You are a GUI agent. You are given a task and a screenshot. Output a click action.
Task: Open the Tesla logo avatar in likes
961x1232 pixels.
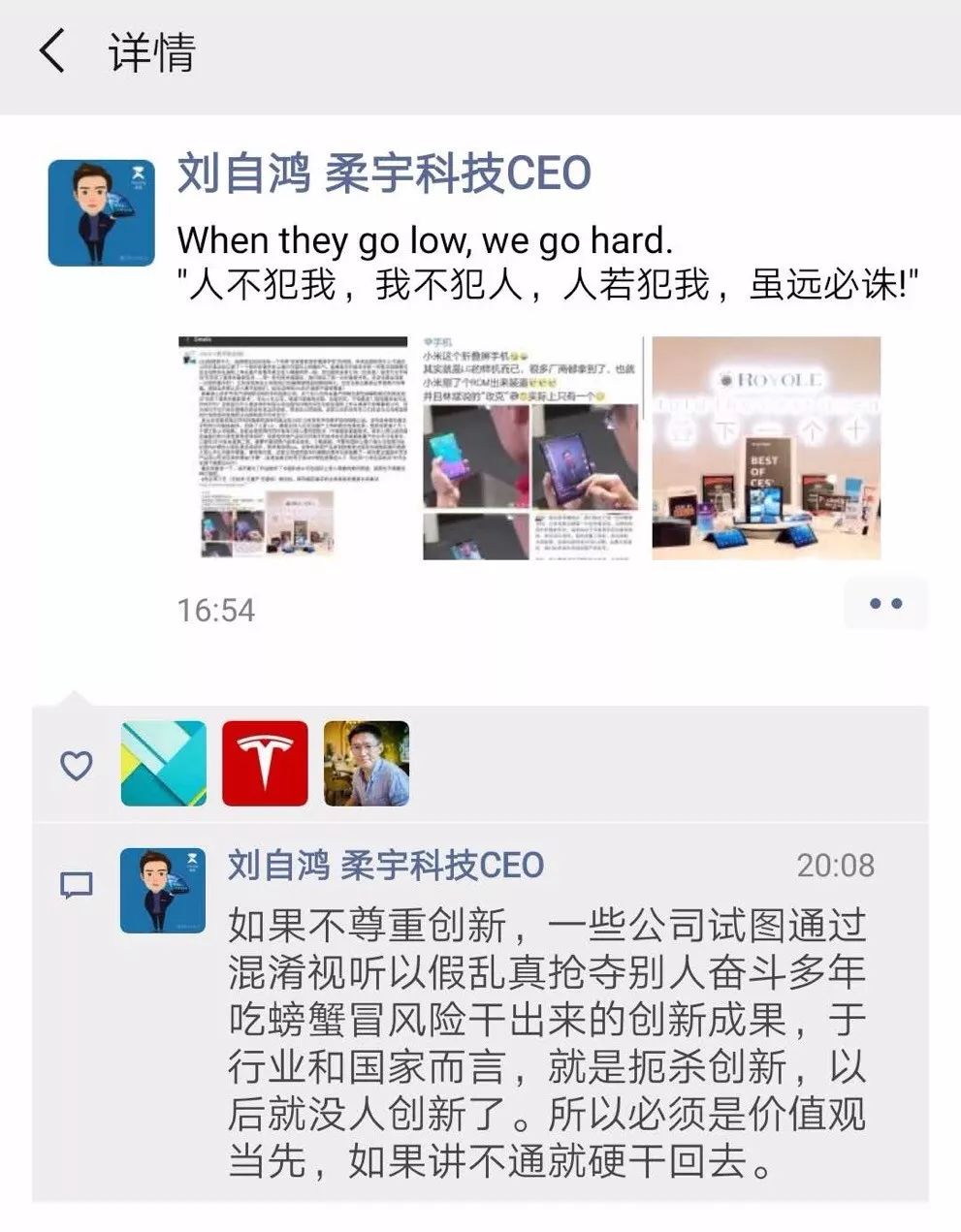[265, 764]
